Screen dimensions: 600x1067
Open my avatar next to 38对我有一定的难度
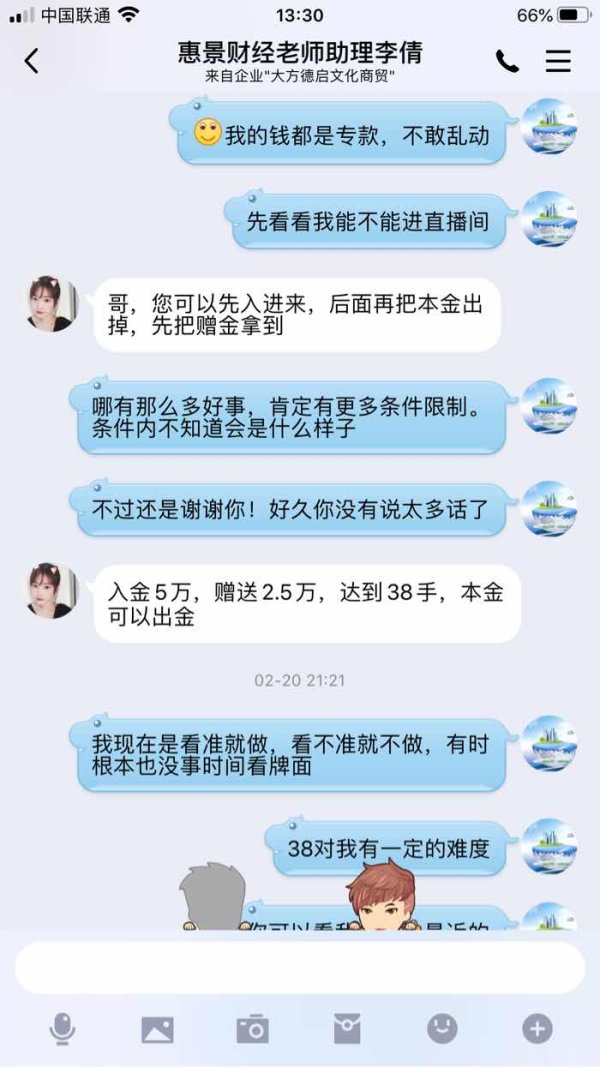[549, 846]
